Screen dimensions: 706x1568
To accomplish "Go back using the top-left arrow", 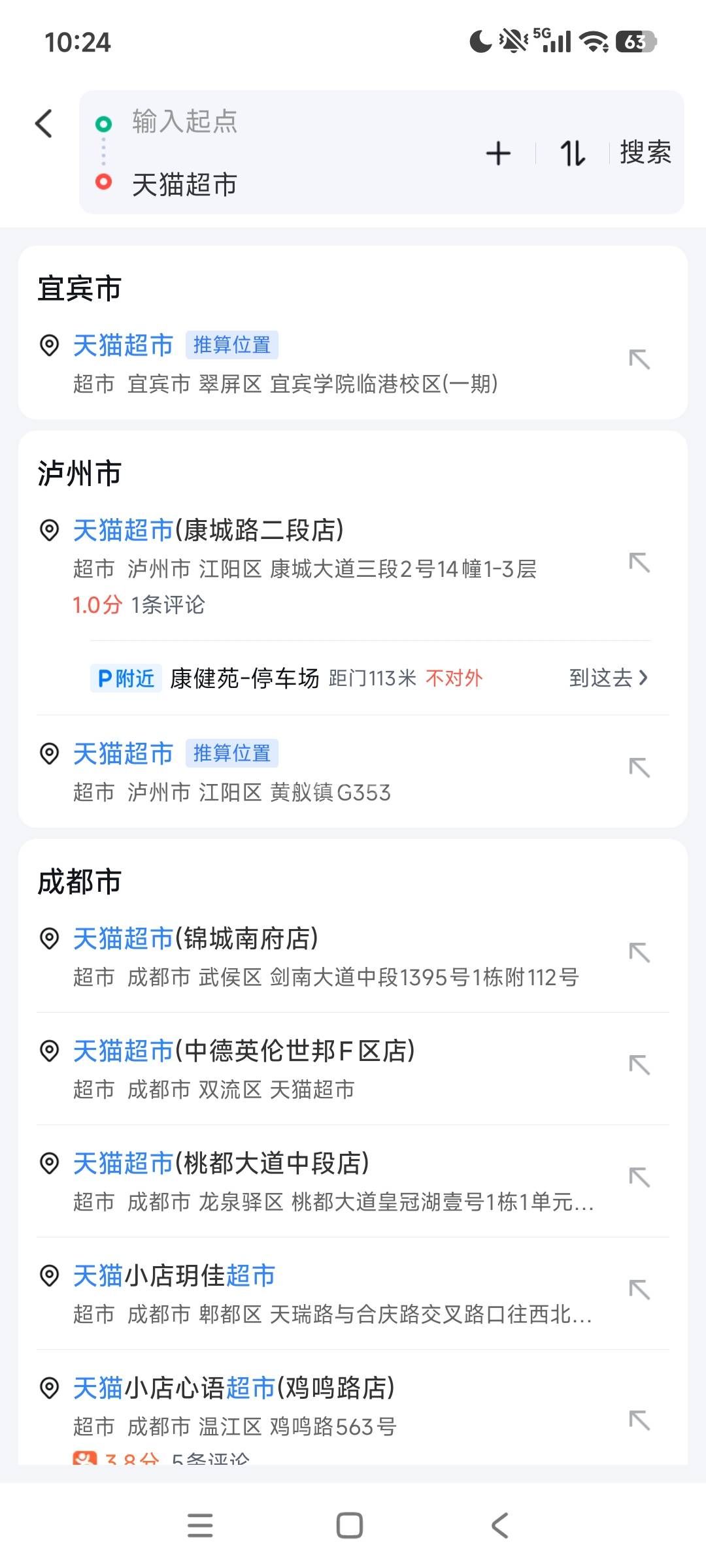I will [x=44, y=123].
